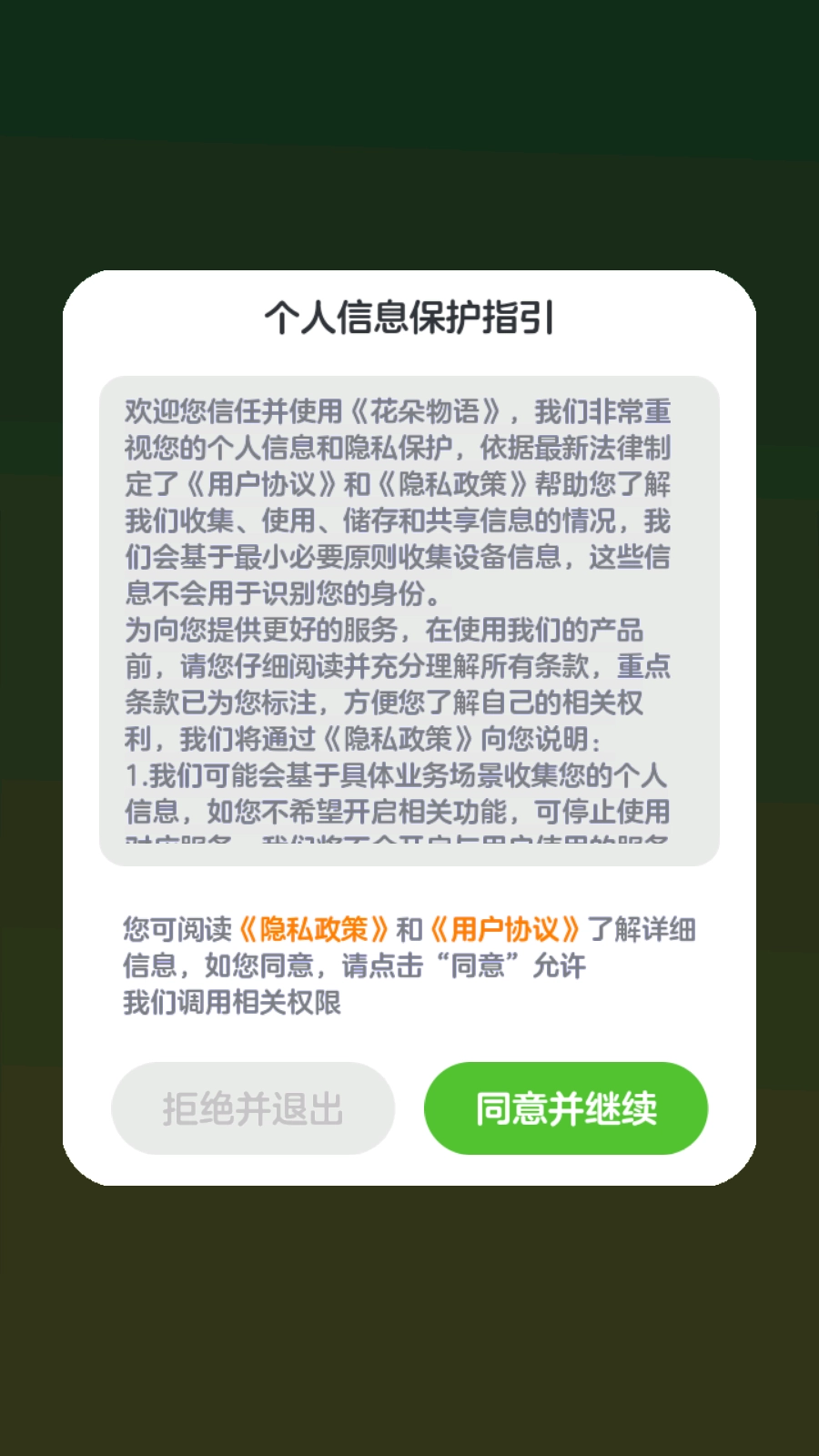Select the dialog title 个人信息保护指引
Image resolution: width=819 pixels, height=1456 pixels.
tap(409, 318)
